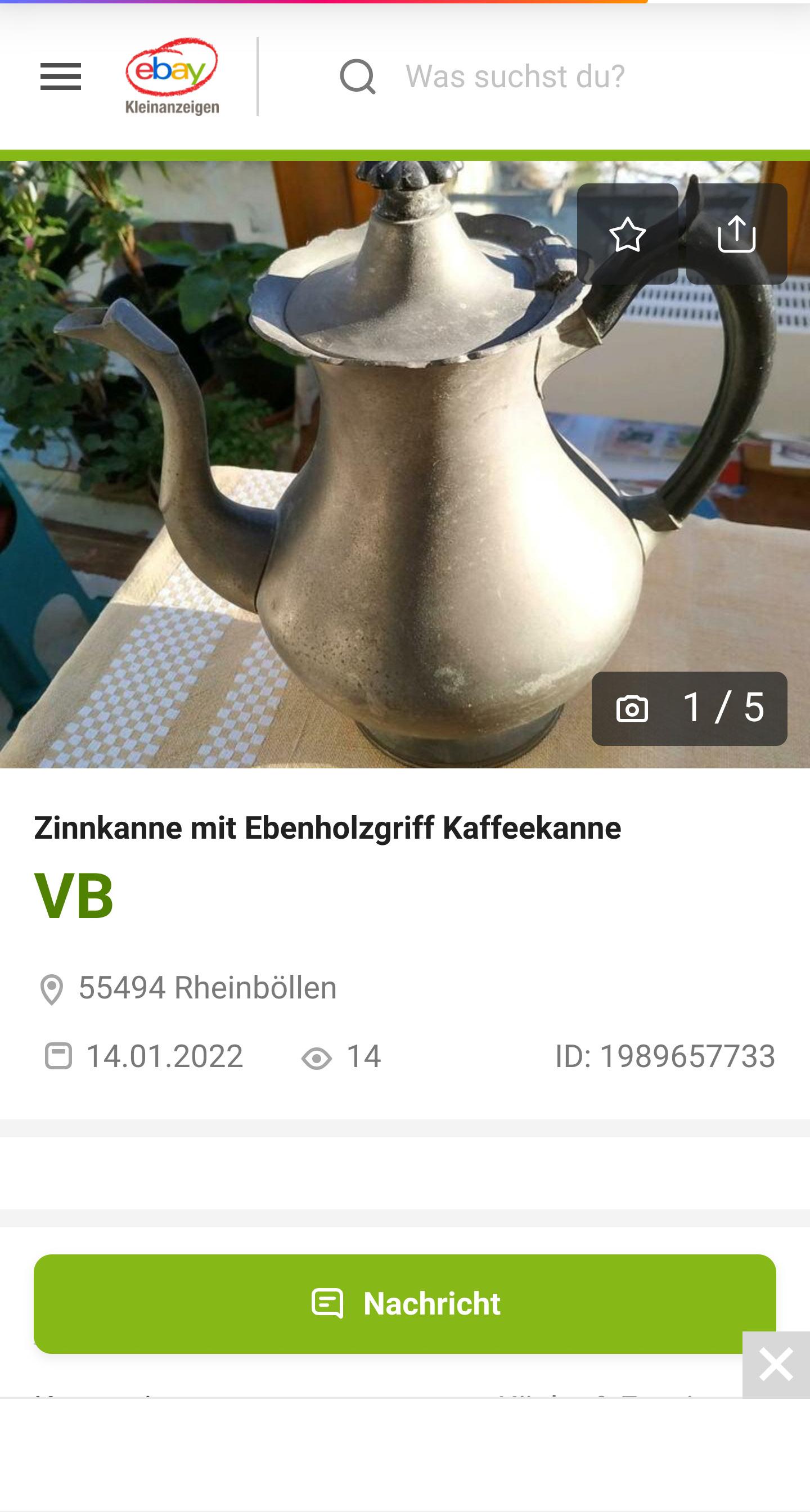810x1512 pixels.
Task: Go to eBay Kleinanzeigen home via logo
Action: [x=172, y=76]
